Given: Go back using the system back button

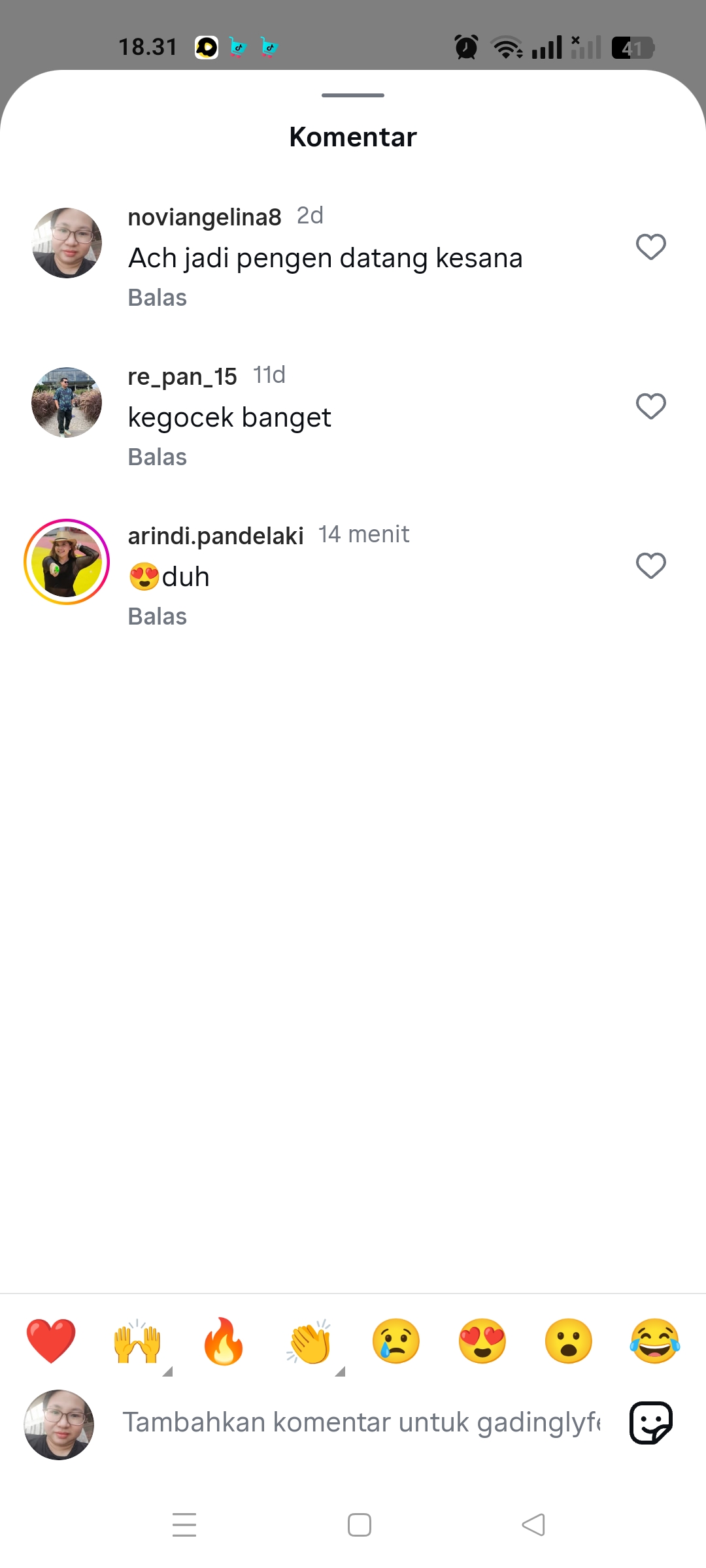Looking at the screenshot, I should pos(533,1525).
